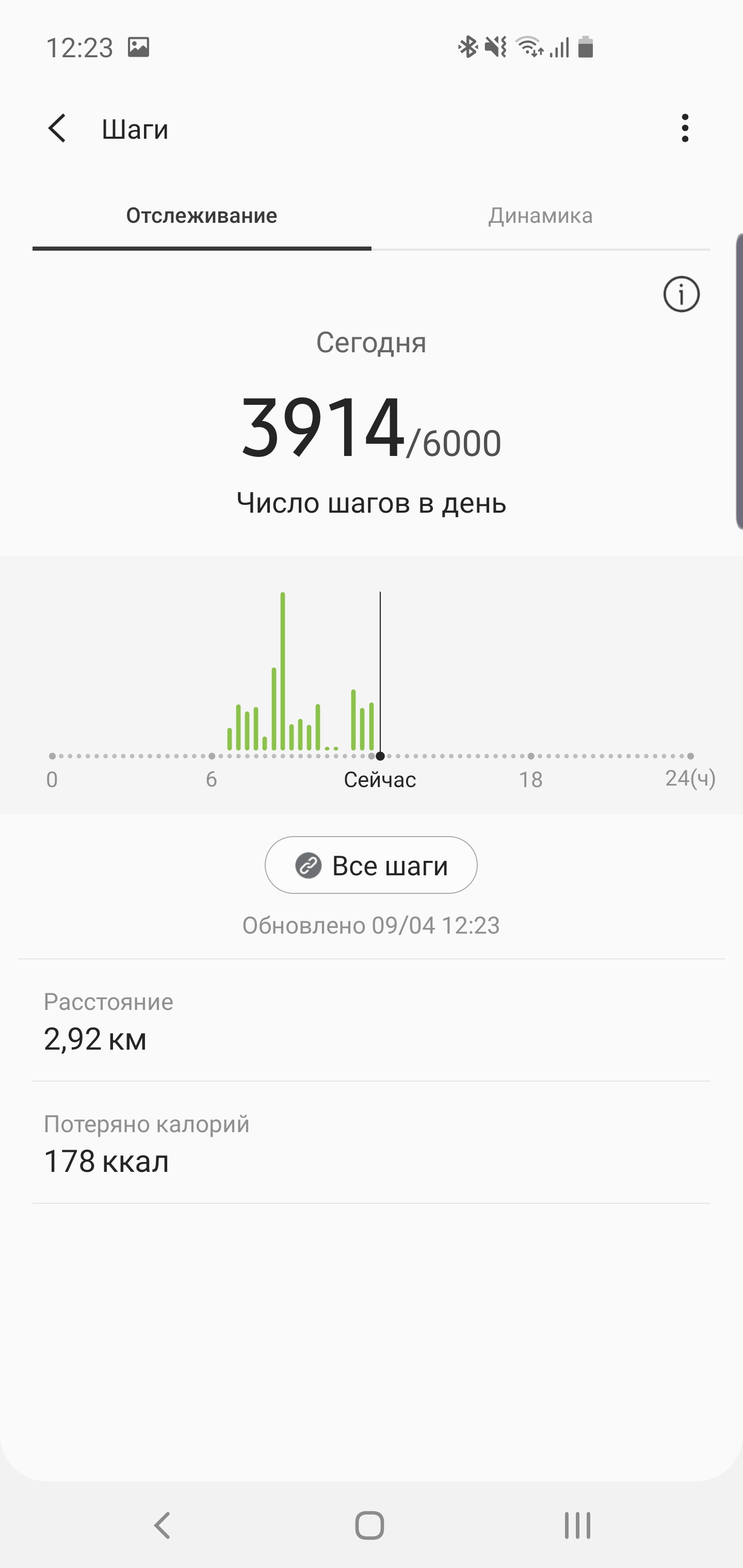This screenshot has width=743, height=1568.
Task: Open the system recent apps view
Action: 577,1525
